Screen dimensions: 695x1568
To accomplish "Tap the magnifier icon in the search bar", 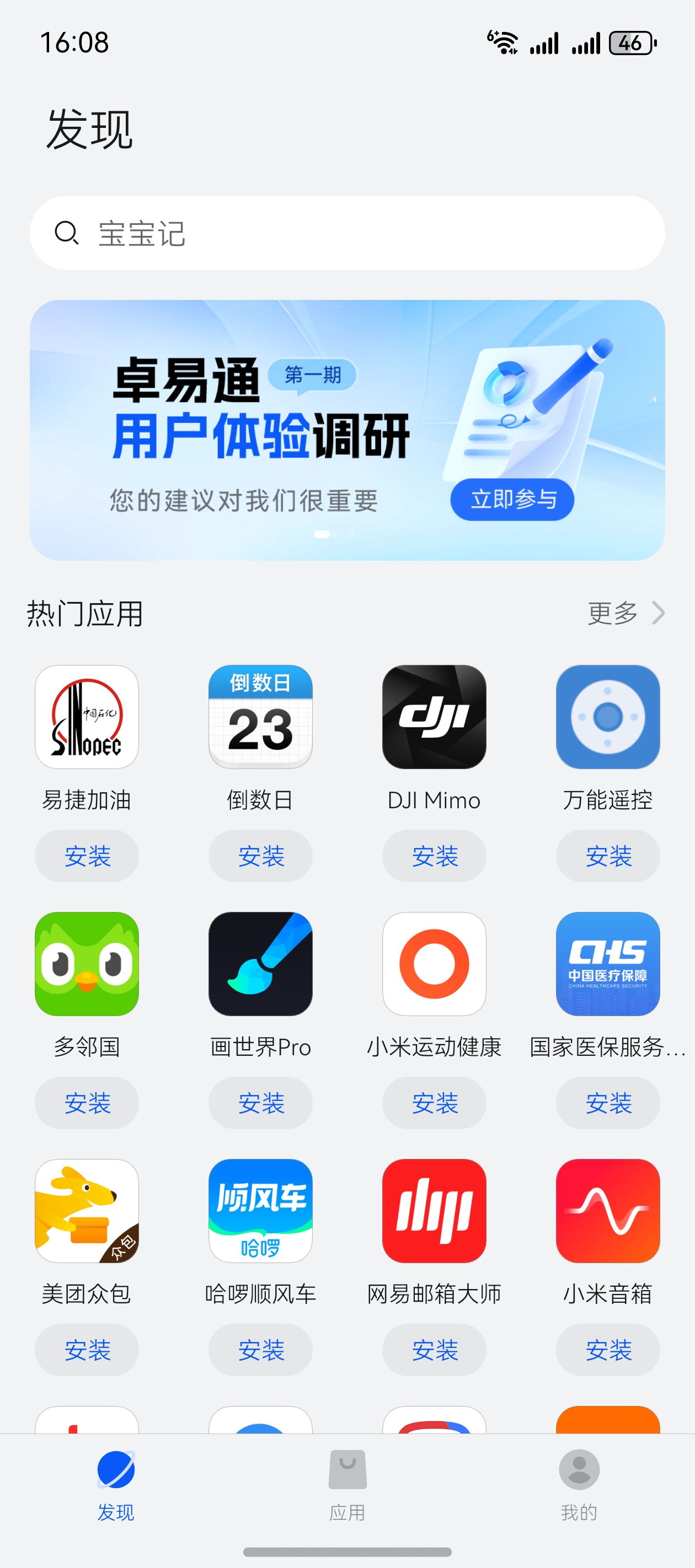I will coord(67,233).
